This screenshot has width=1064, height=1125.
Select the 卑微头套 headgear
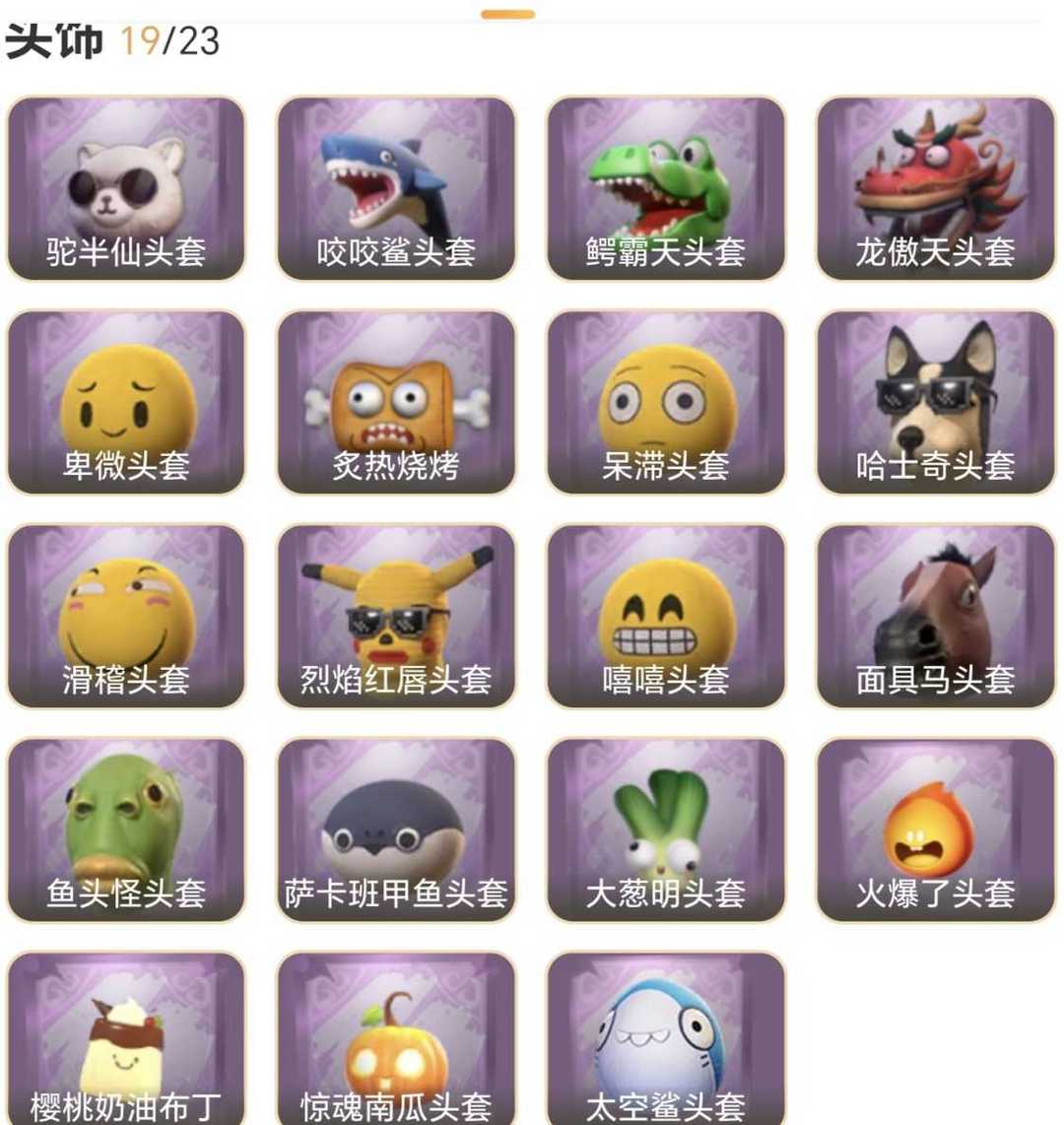(x=126, y=402)
